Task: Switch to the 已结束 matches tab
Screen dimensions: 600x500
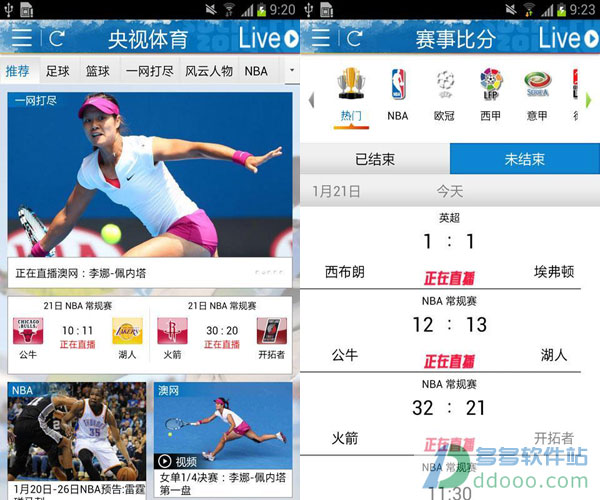Action: (x=375, y=159)
